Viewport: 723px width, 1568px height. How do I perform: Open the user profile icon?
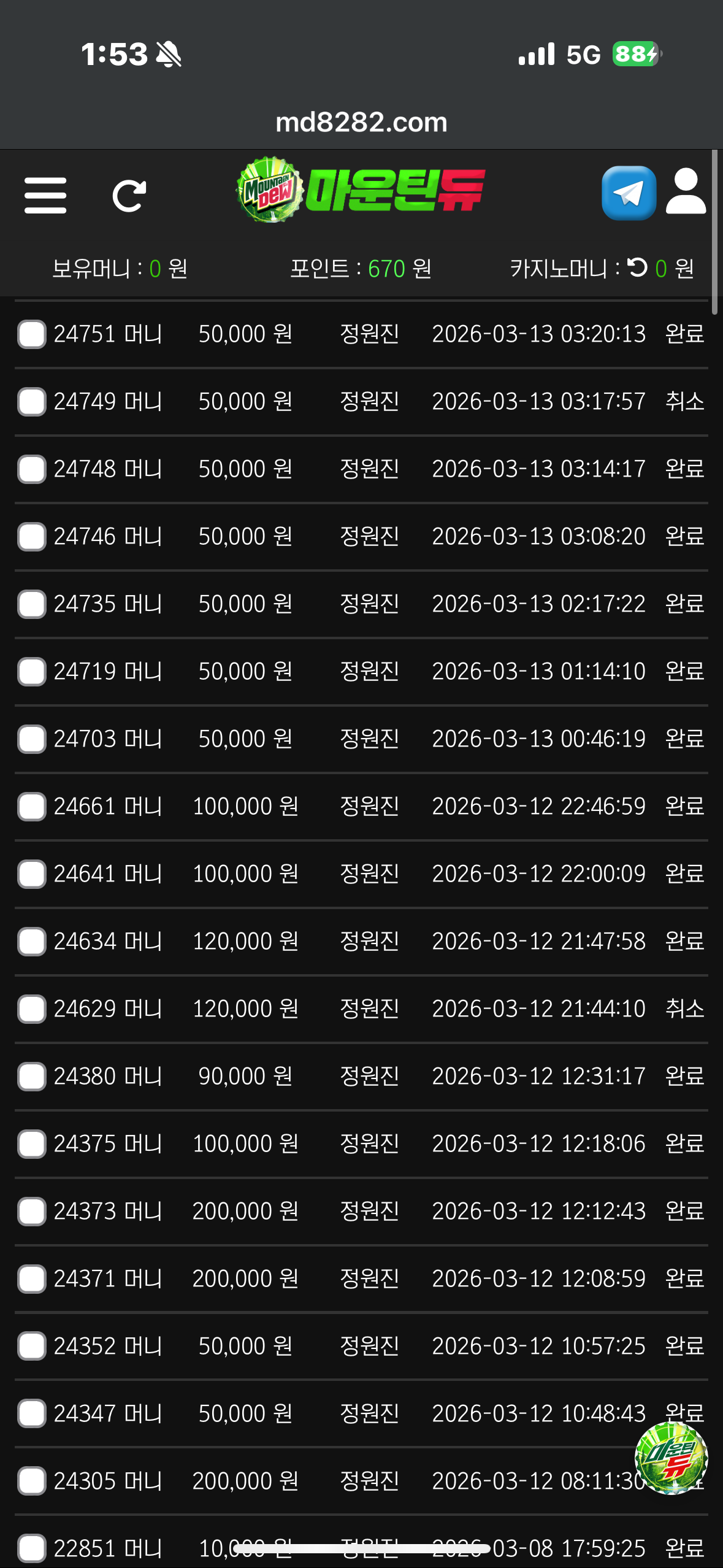click(x=686, y=192)
